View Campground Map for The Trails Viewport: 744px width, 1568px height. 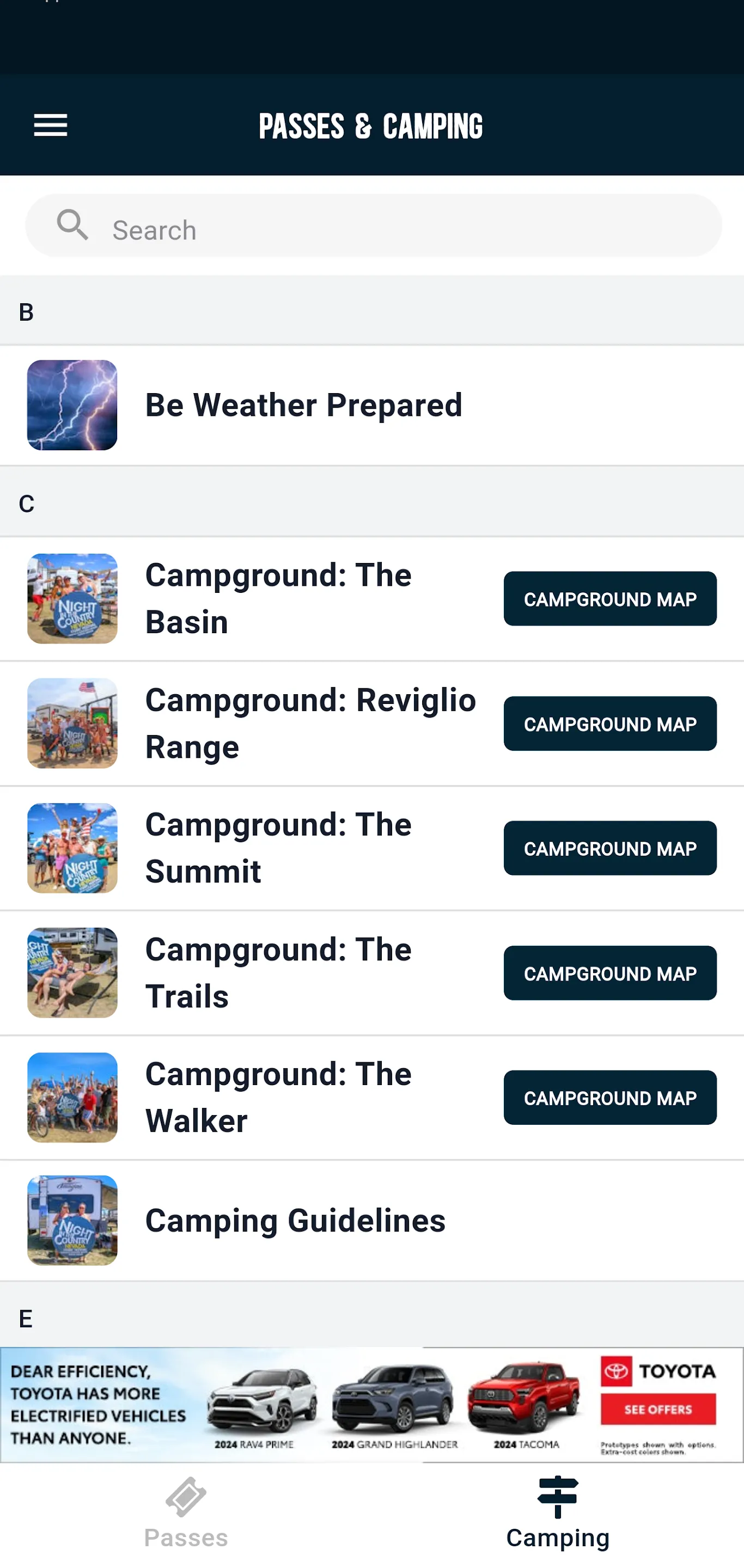[x=609, y=973]
